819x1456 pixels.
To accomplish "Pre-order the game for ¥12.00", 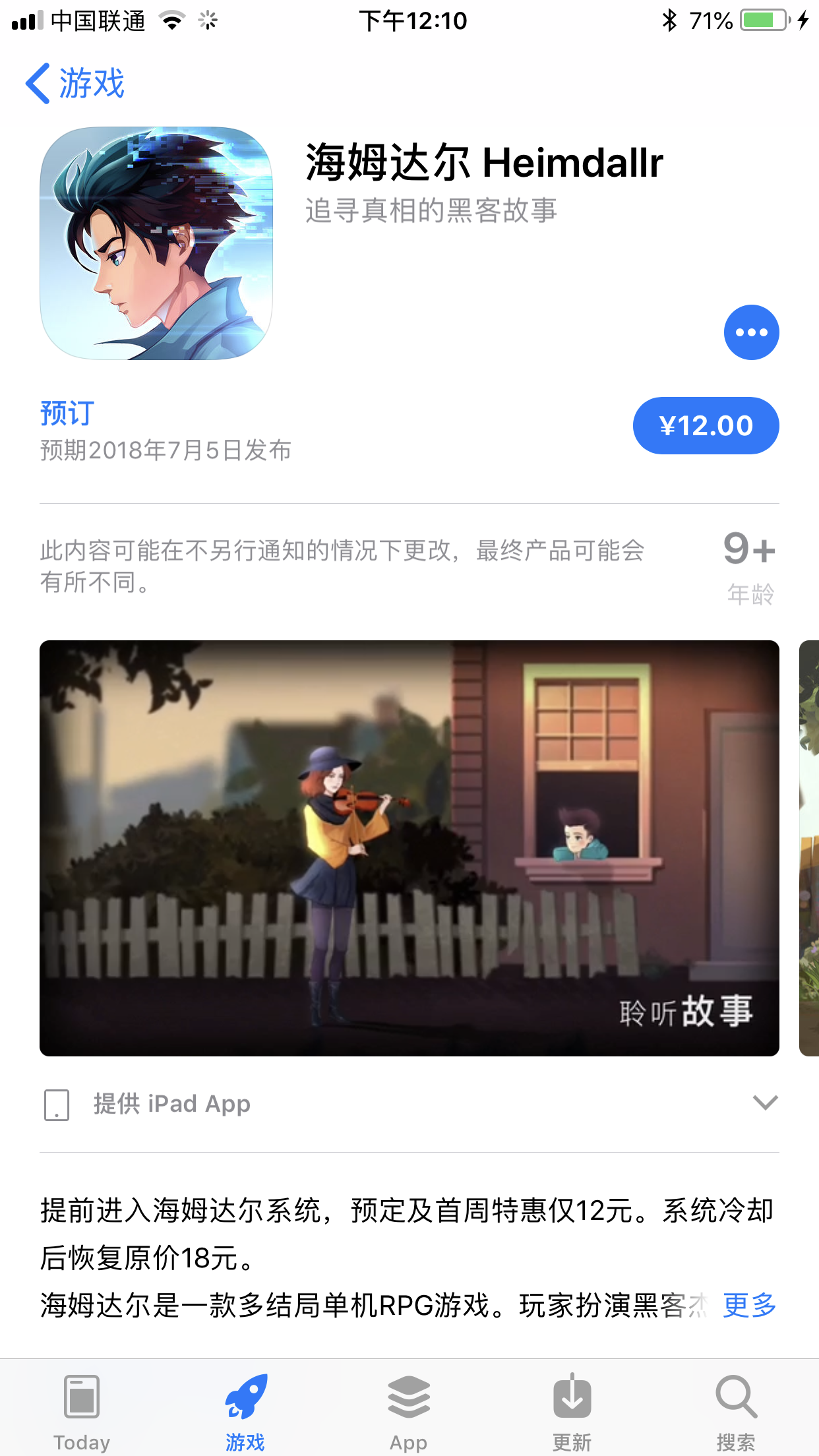I will [706, 426].
